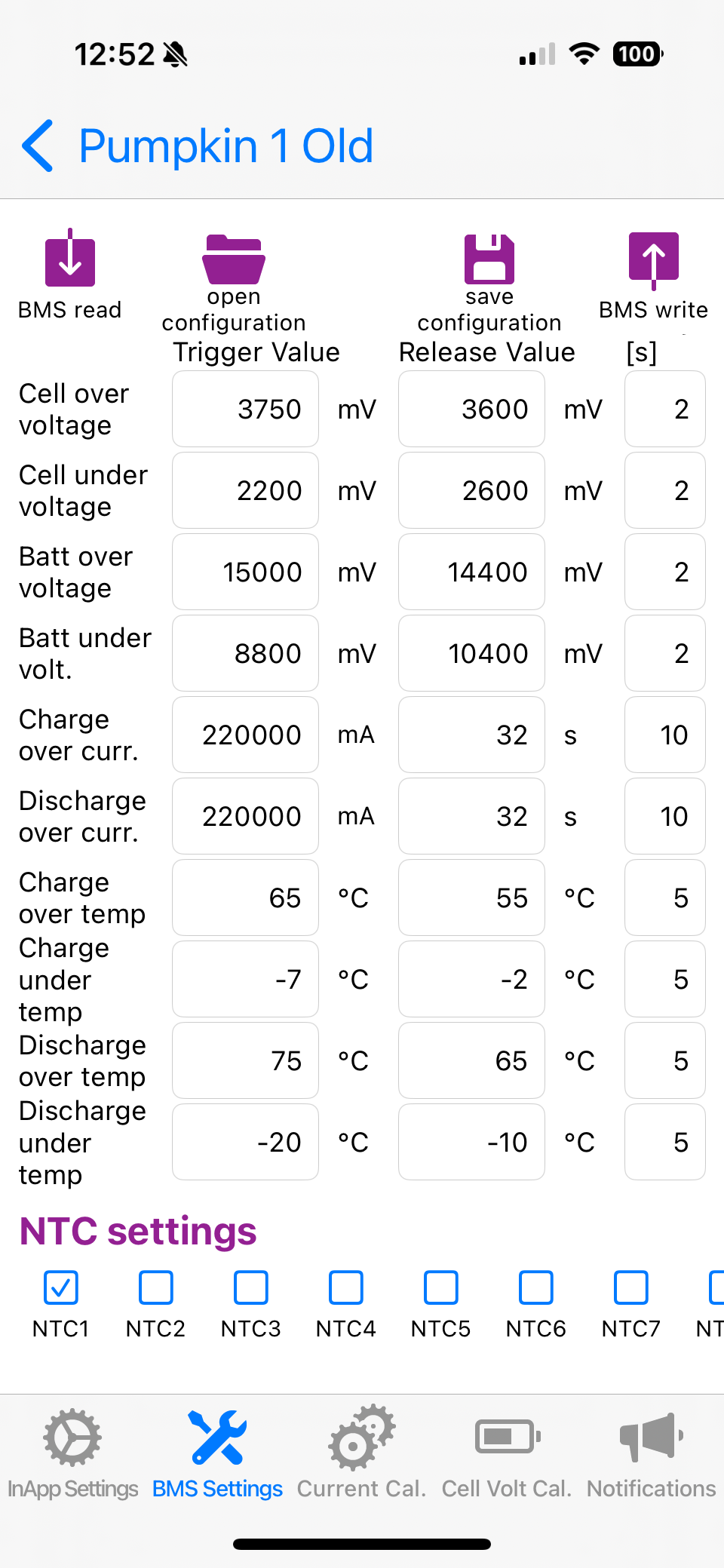Edit Cell under voltage release value
This screenshot has width=724, height=1568.
point(471,490)
